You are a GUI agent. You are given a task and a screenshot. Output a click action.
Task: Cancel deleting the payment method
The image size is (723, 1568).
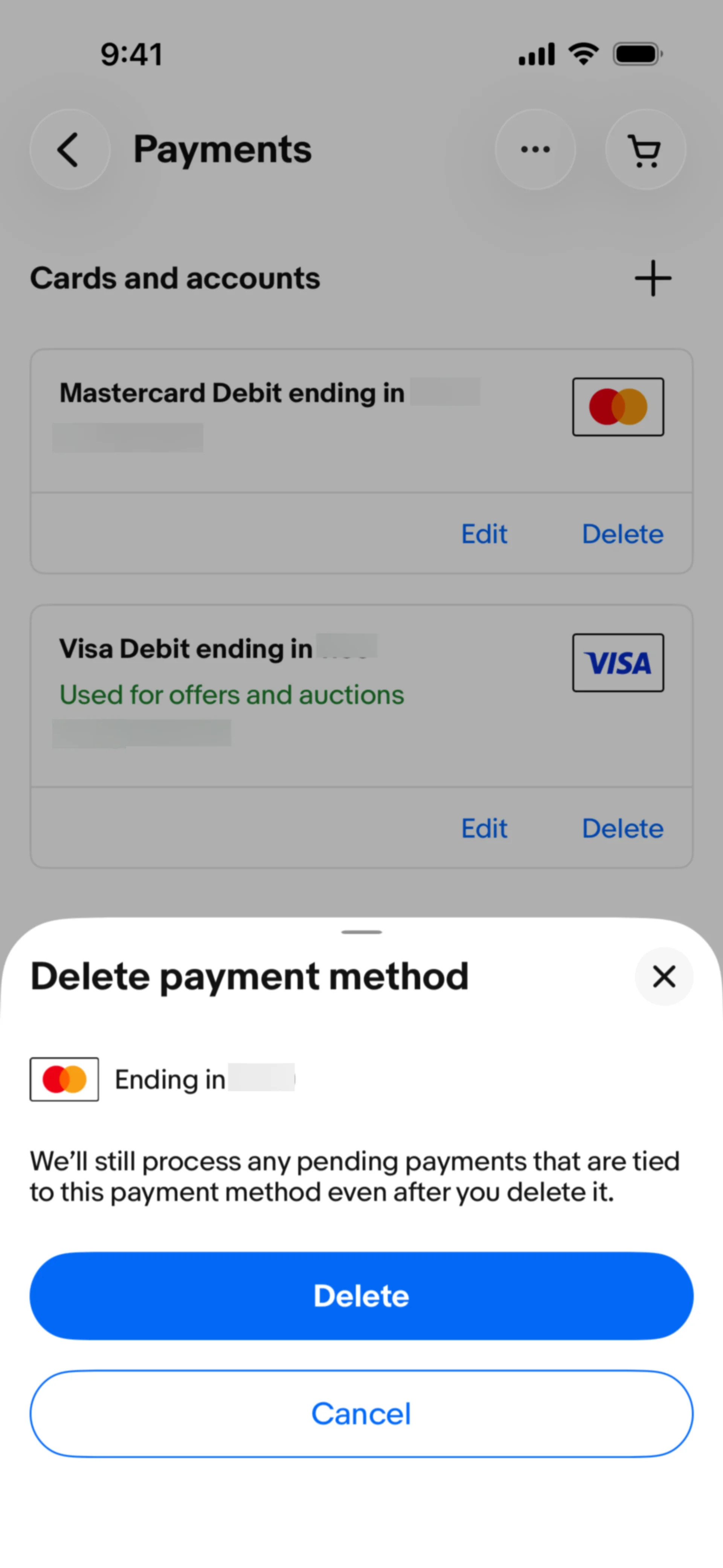pos(361,1414)
